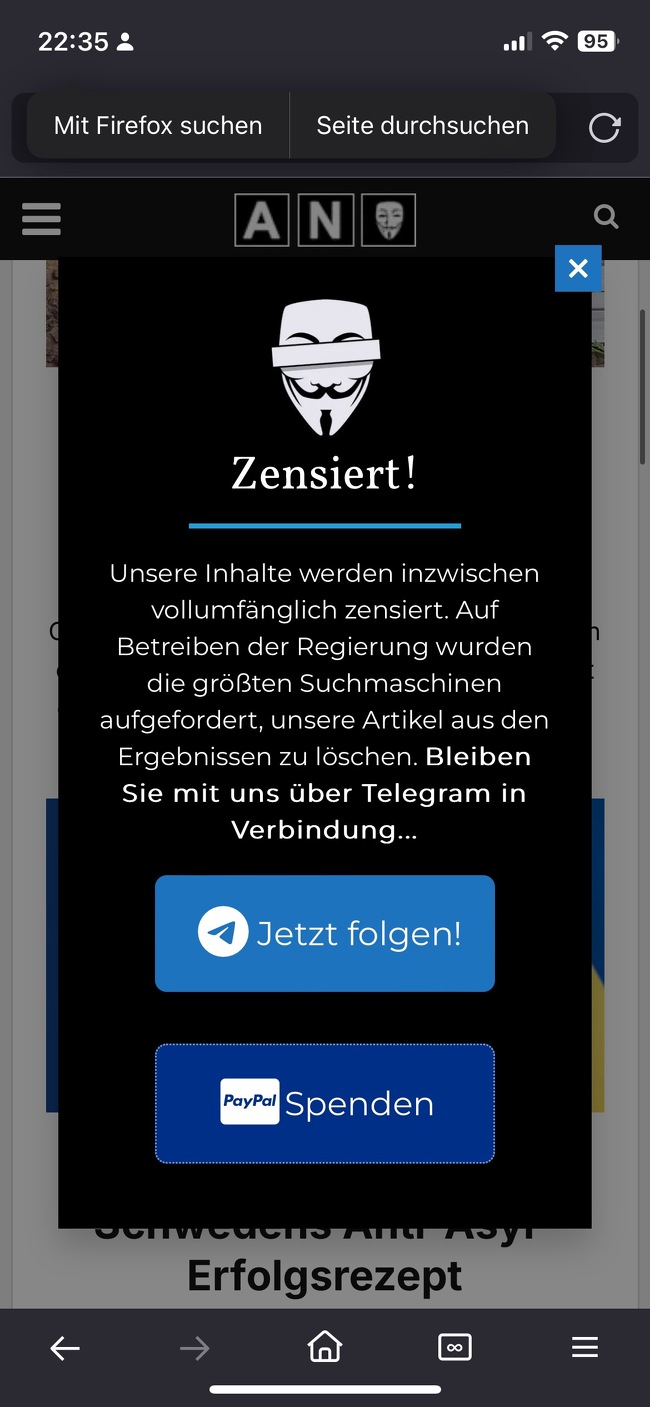650x1407 pixels.
Task: Open the site hamburger menu
Action: click(41, 218)
